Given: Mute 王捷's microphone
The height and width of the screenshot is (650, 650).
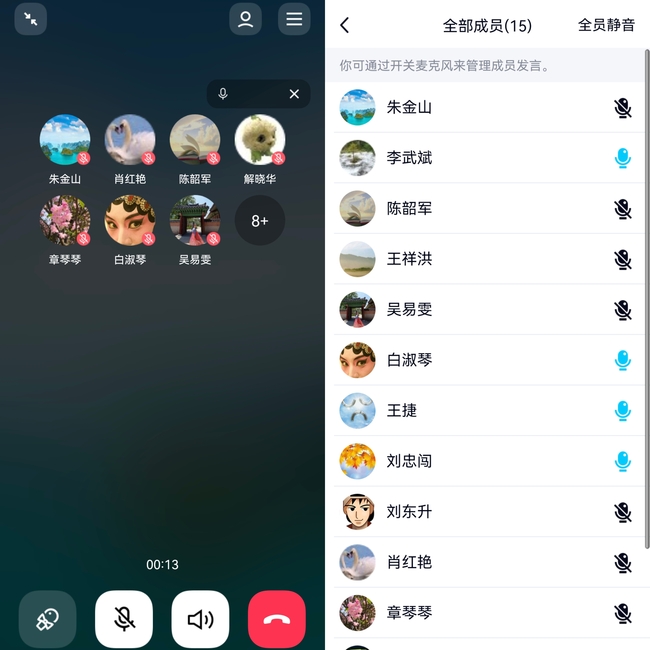Looking at the screenshot, I should [x=622, y=411].
